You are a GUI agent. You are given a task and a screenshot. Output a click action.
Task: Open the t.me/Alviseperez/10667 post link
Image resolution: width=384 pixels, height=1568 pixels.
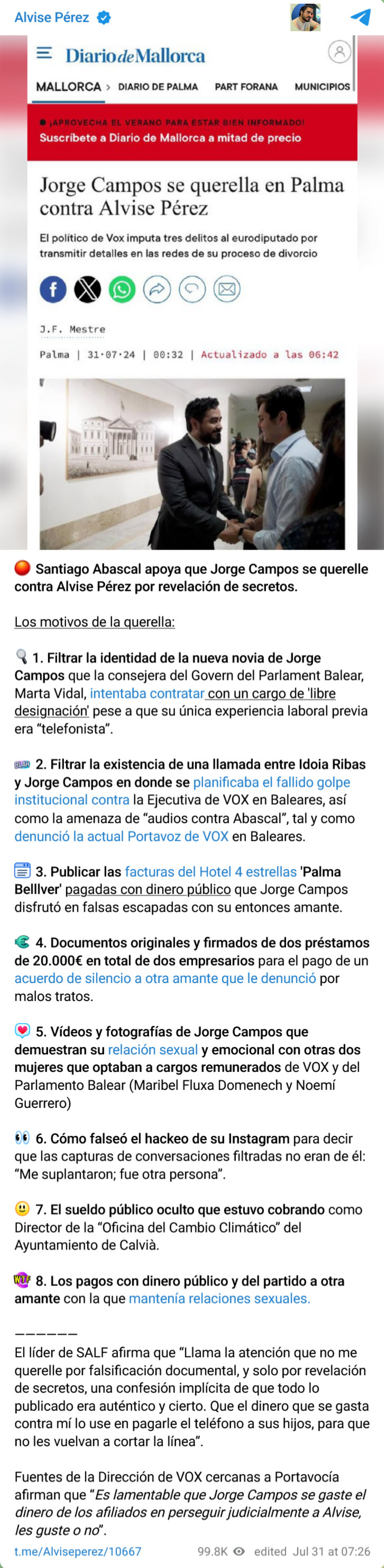tap(78, 1552)
